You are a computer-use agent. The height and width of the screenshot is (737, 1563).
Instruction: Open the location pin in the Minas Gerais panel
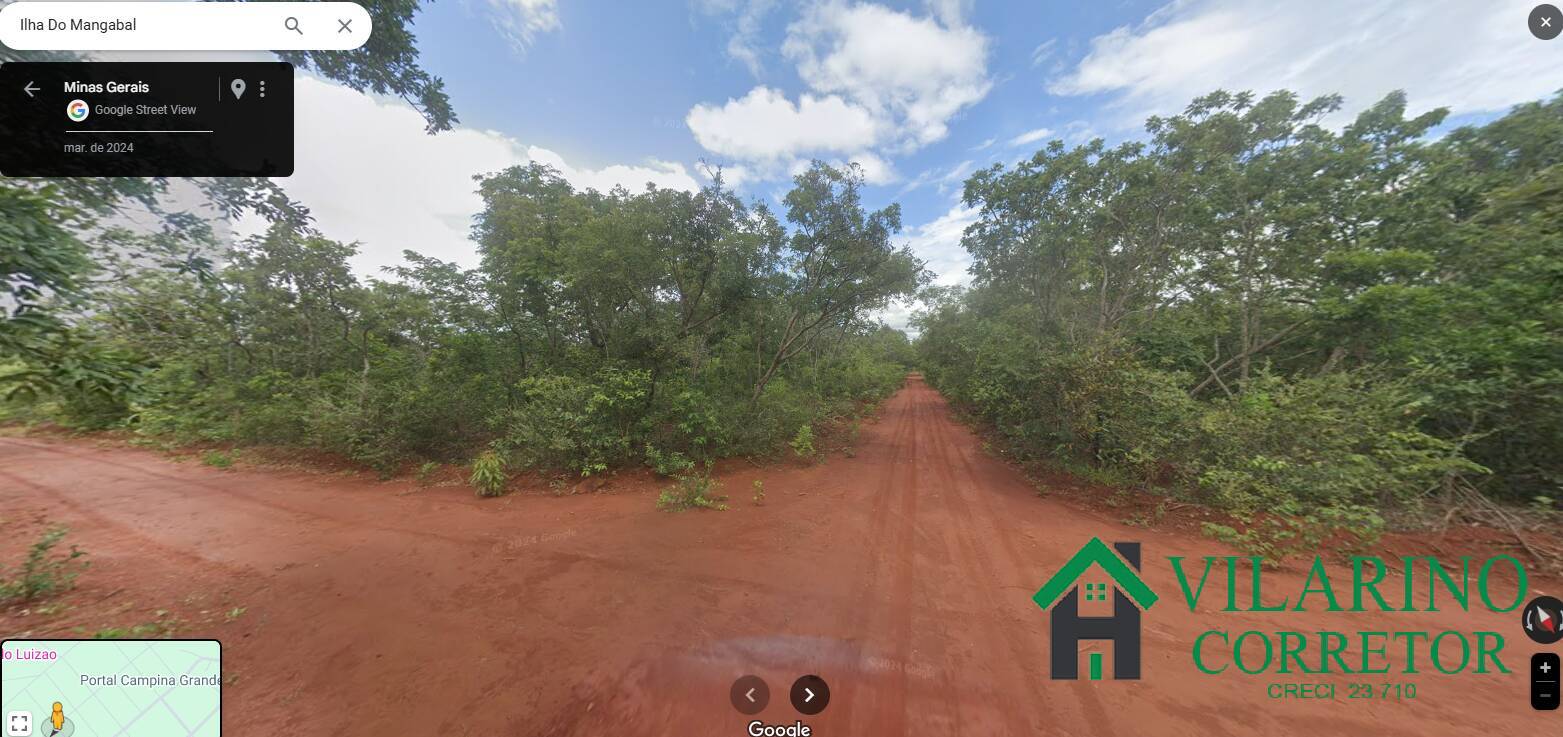238,89
